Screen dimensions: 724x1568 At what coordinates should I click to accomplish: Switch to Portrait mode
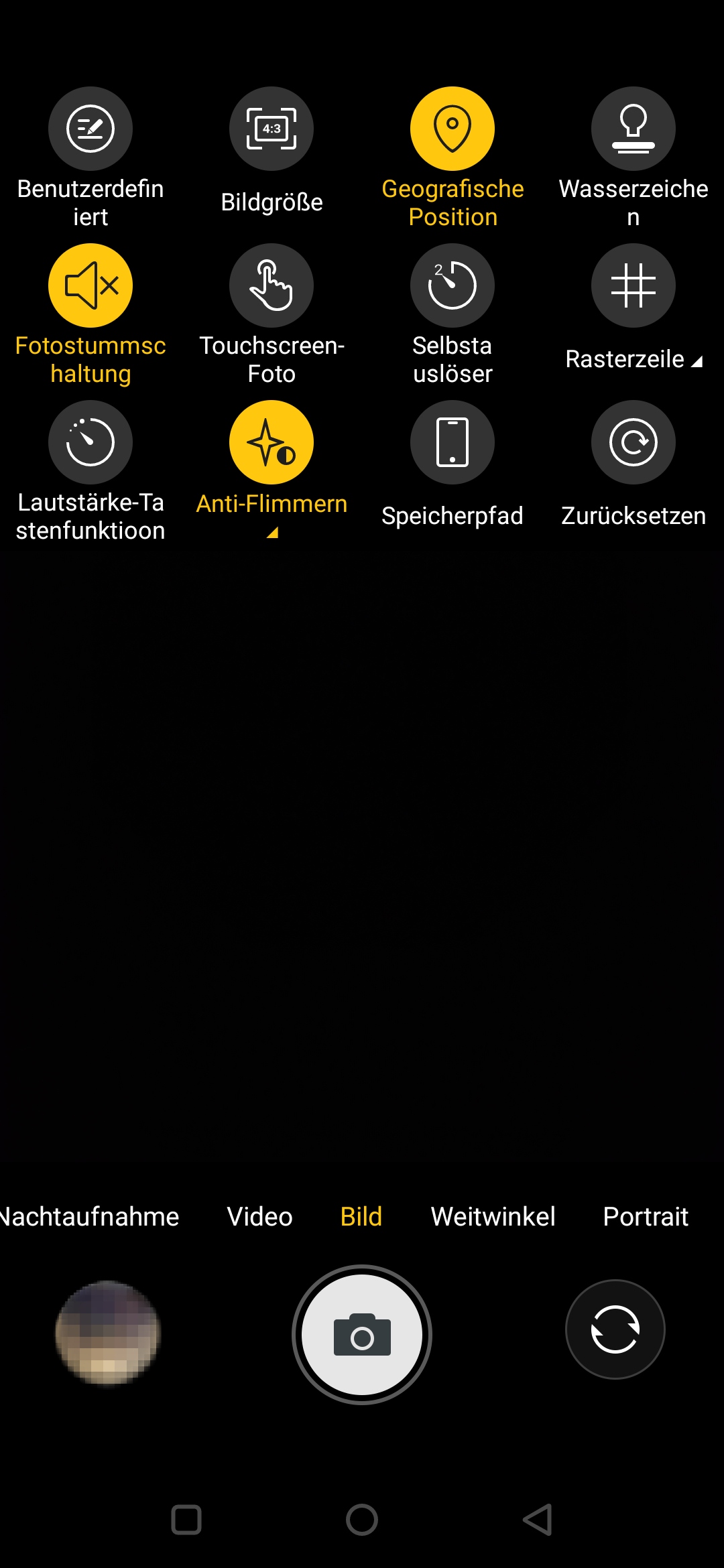pyautogui.click(x=646, y=1216)
